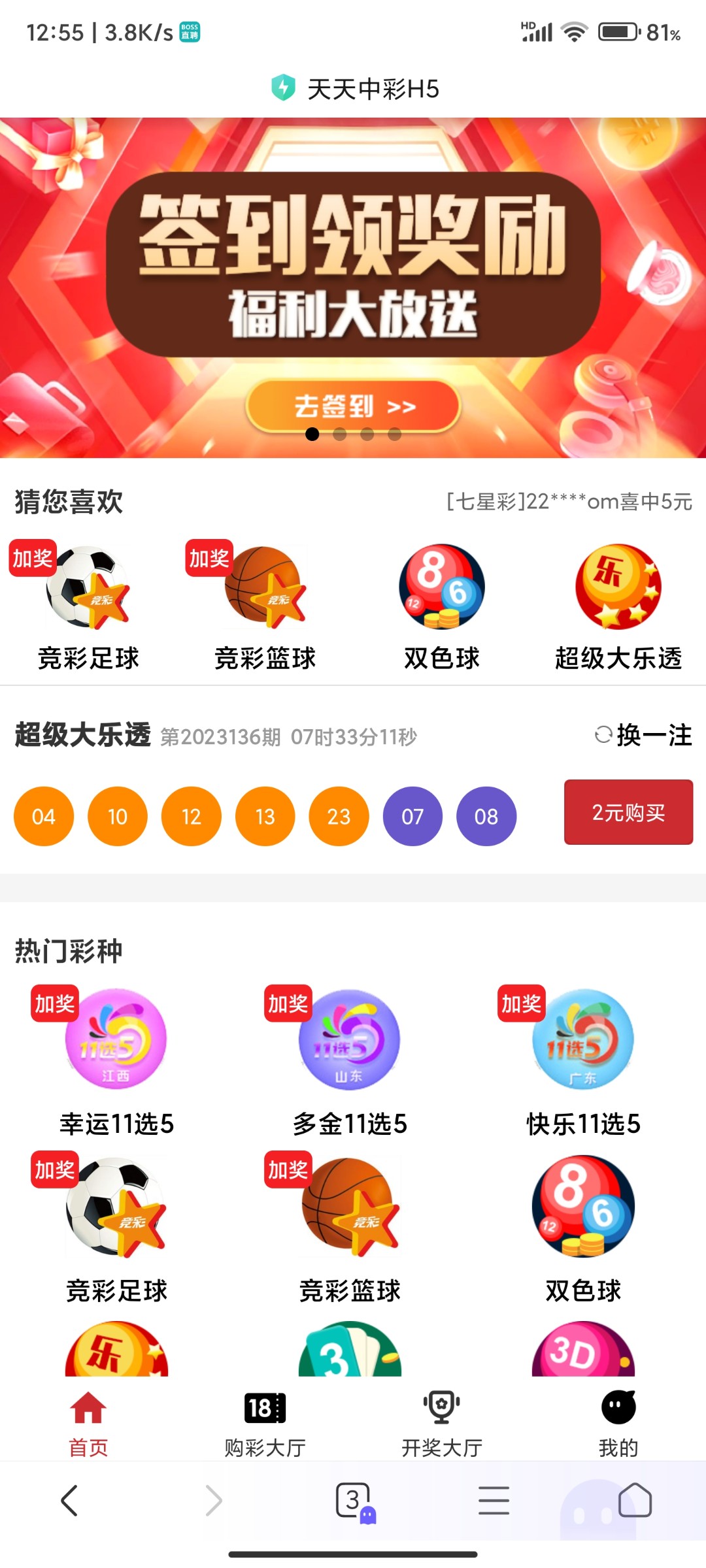Refresh numbers with 换一注 control
Viewport: 706px width, 1568px height.
(644, 735)
